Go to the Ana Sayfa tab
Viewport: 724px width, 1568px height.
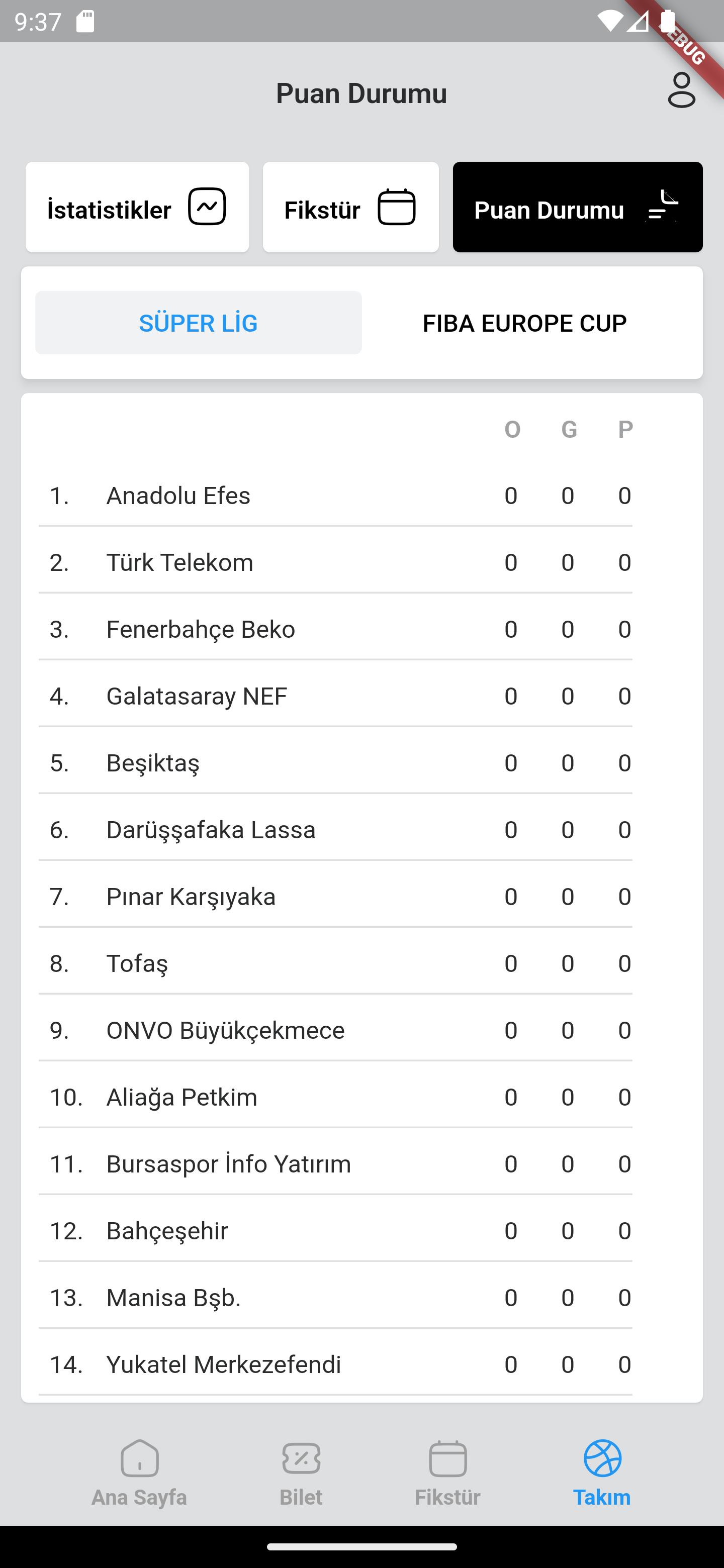(139, 1473)
